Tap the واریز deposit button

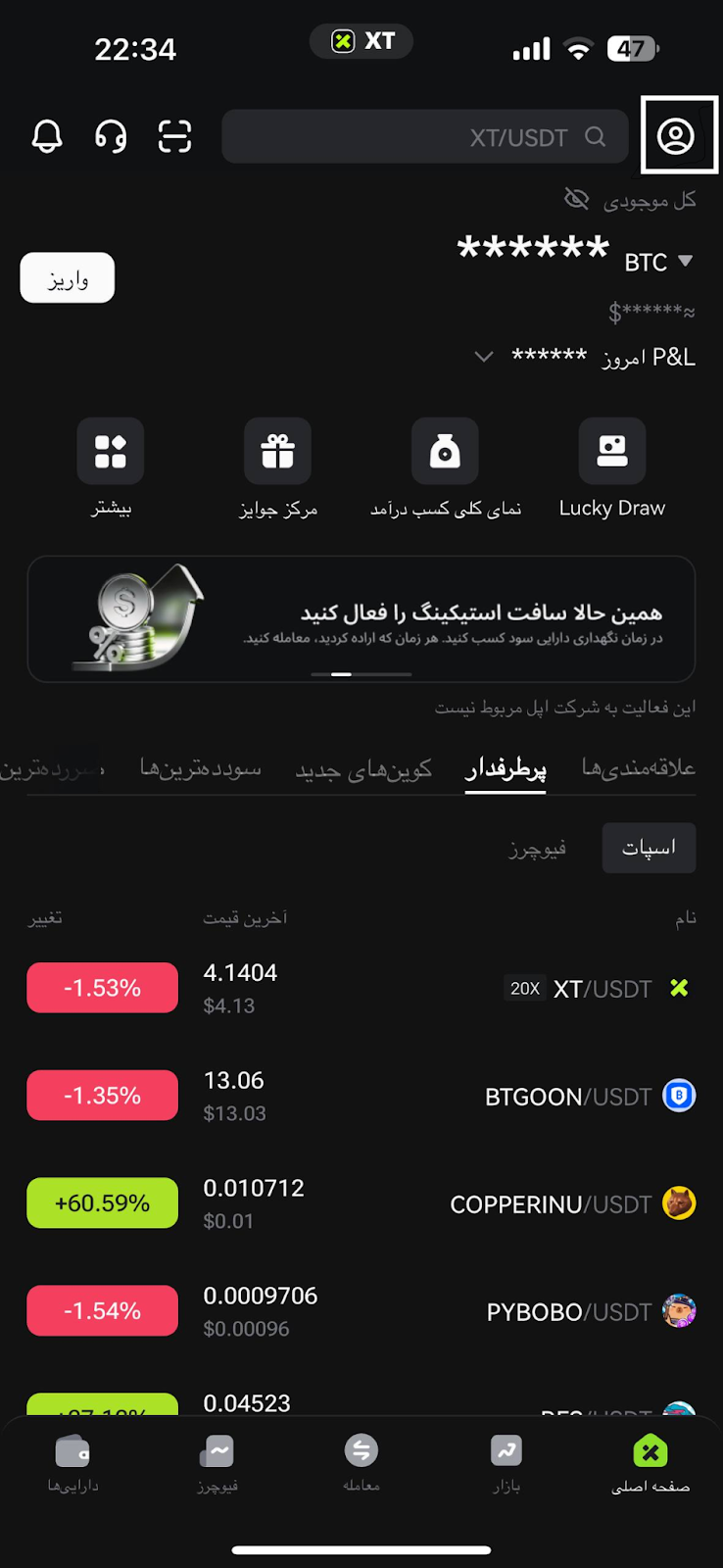tap(68, 278)
